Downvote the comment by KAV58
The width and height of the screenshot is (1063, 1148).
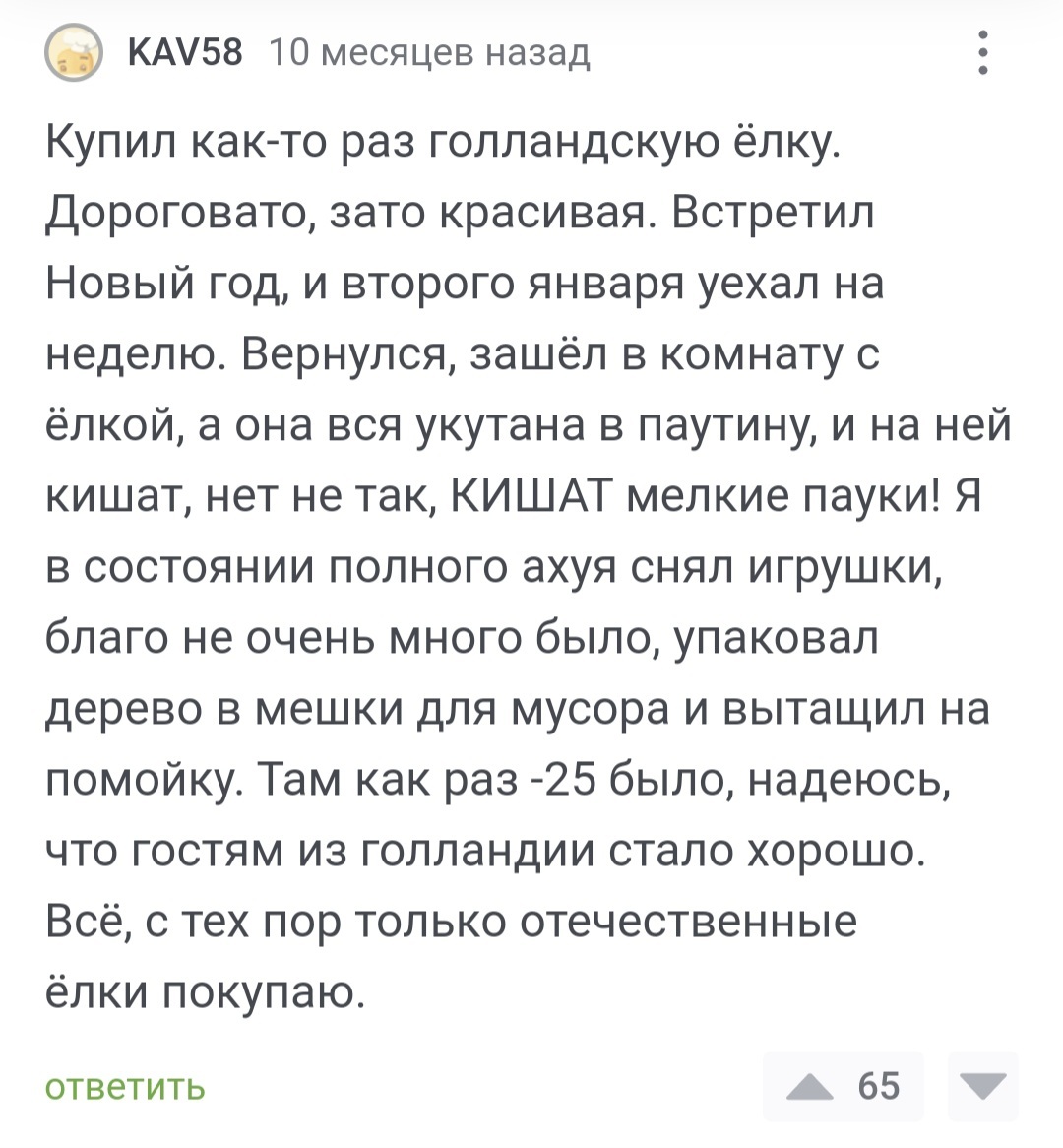point(981,1087)
